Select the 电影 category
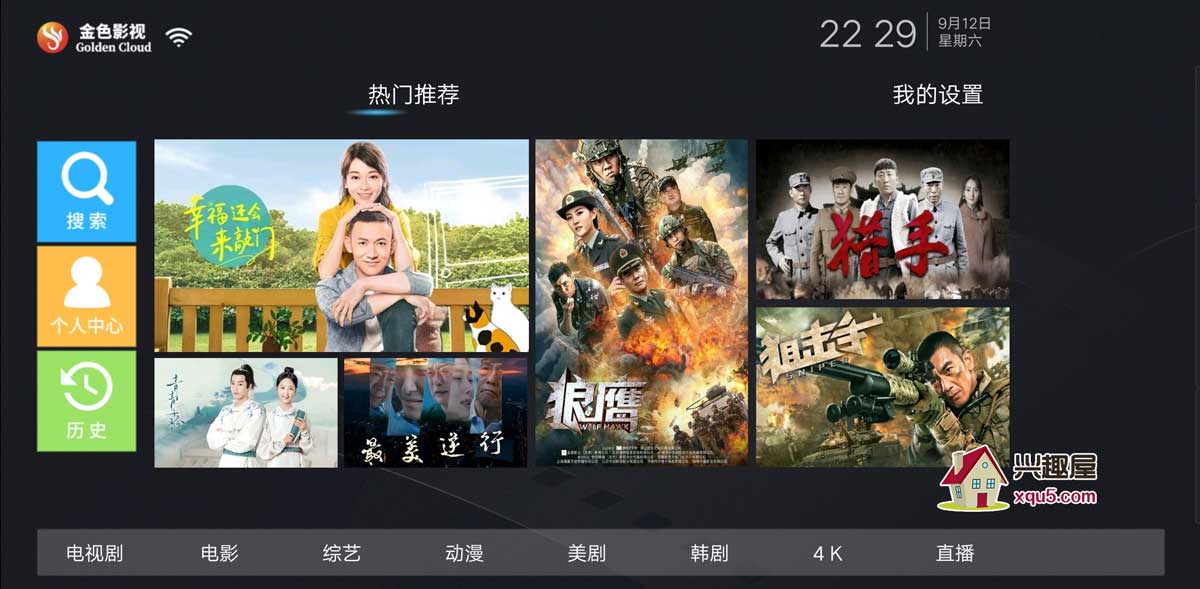 tap(219, 553)
